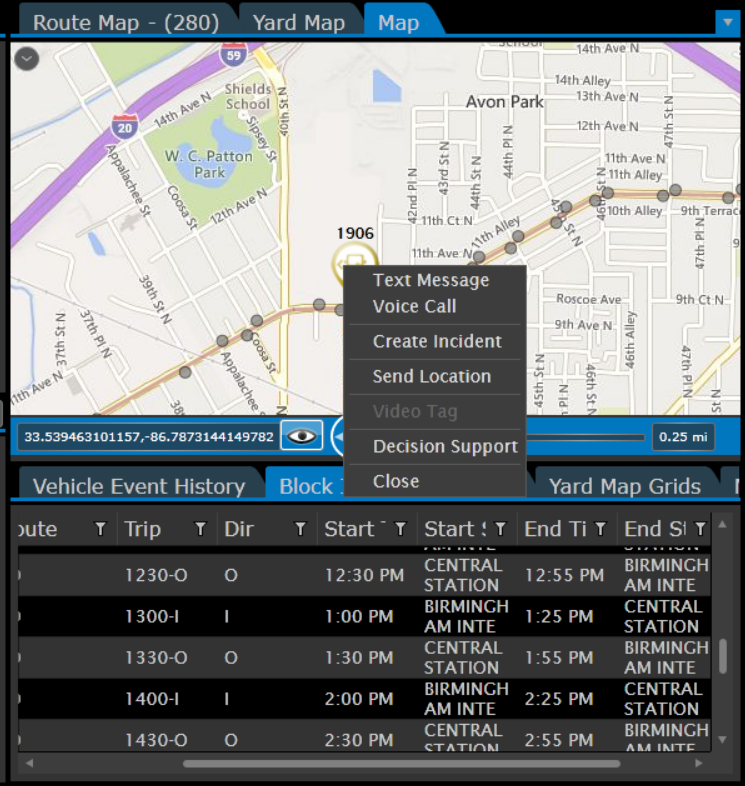Open the tab list dropdown arrow
Screen dimensions: 745x786
(726, 21)
